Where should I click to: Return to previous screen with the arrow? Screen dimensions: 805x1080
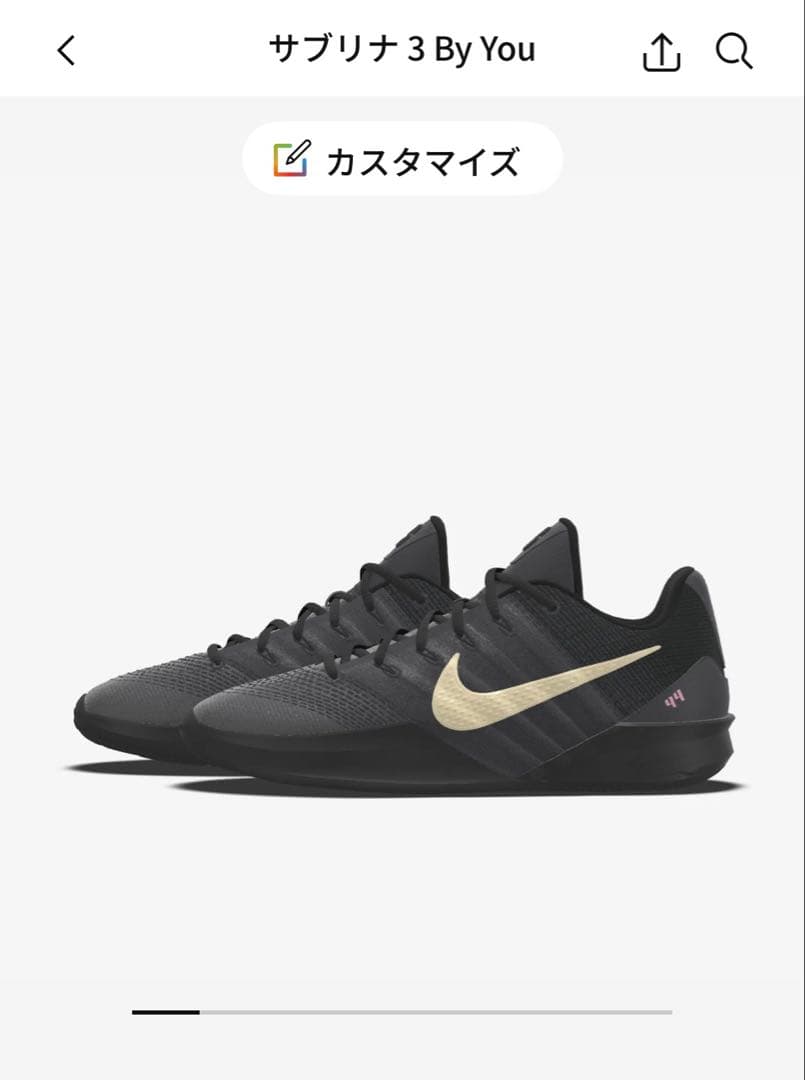point(64,50)
